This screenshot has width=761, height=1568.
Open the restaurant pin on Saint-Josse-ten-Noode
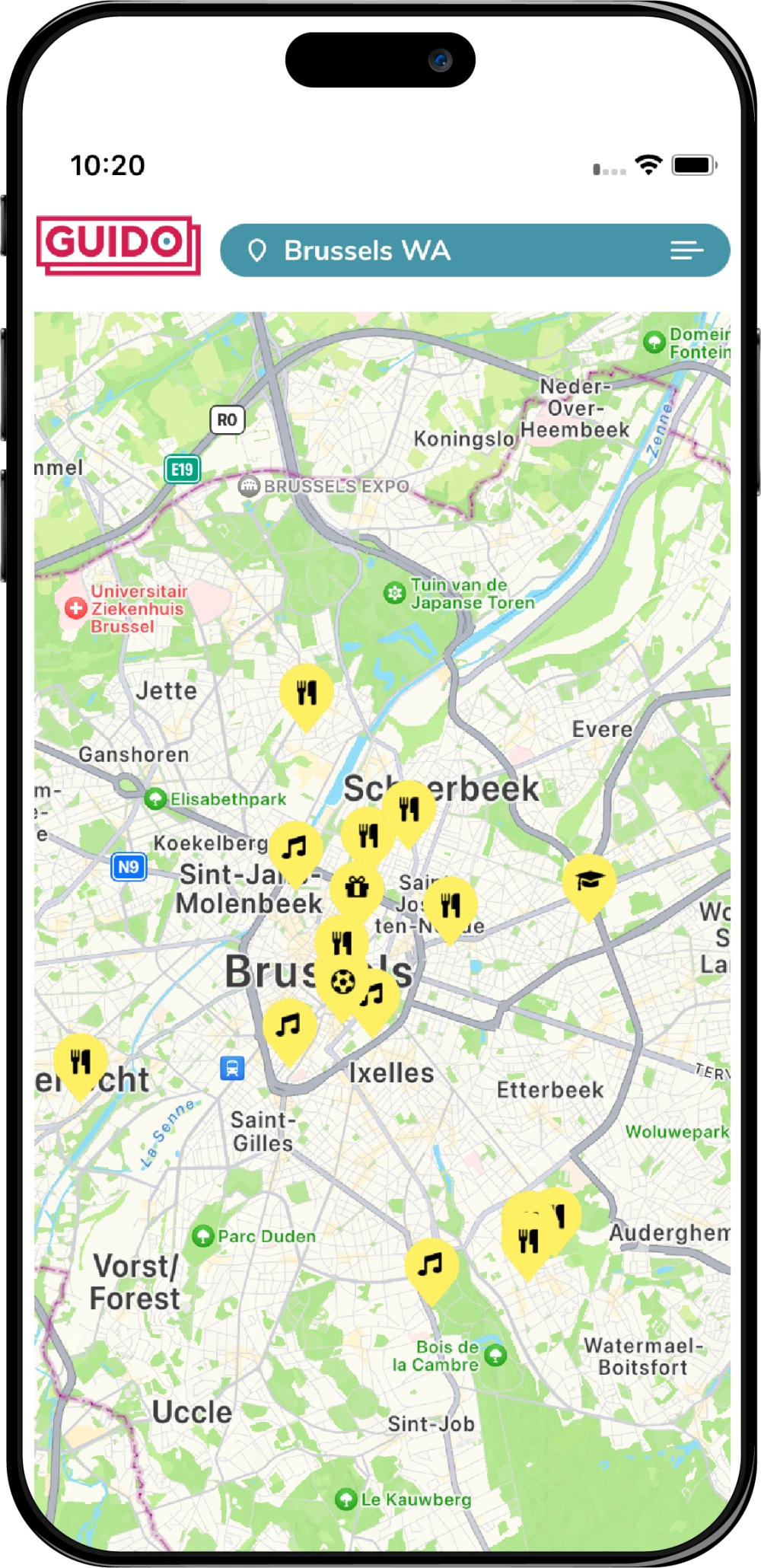(x=451, y=904)
